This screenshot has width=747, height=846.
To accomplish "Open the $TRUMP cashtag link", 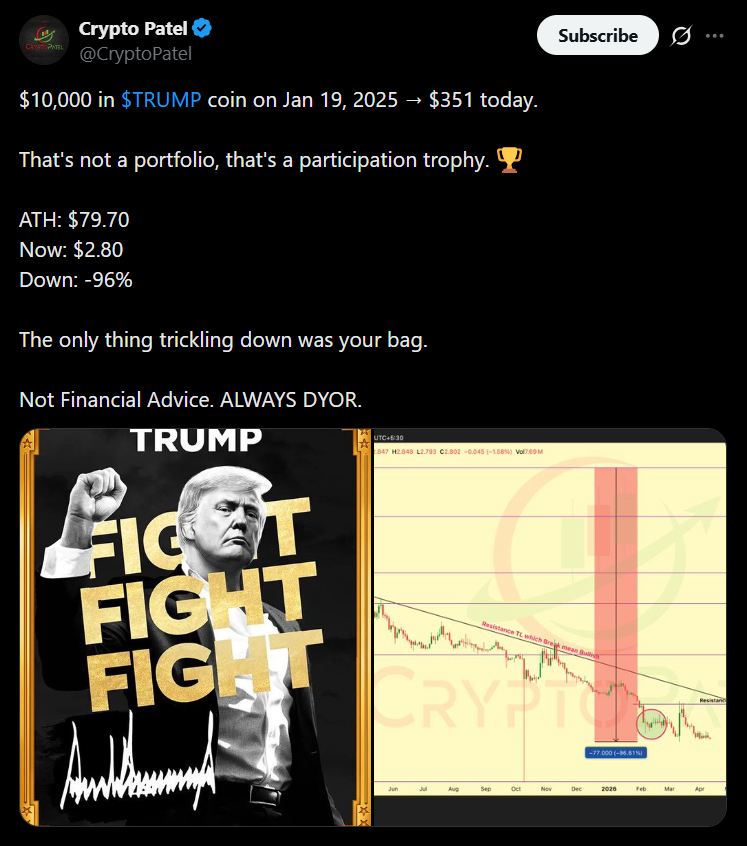I will [x=161, y=99].
